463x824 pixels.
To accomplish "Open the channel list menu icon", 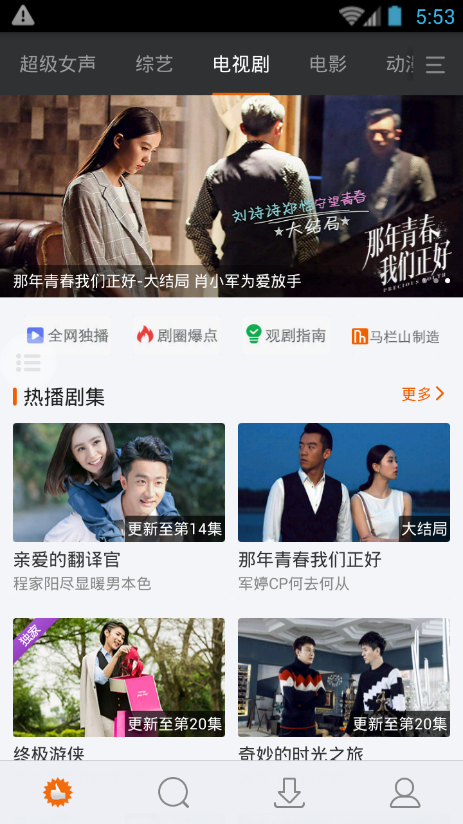I will click(435, 65).
